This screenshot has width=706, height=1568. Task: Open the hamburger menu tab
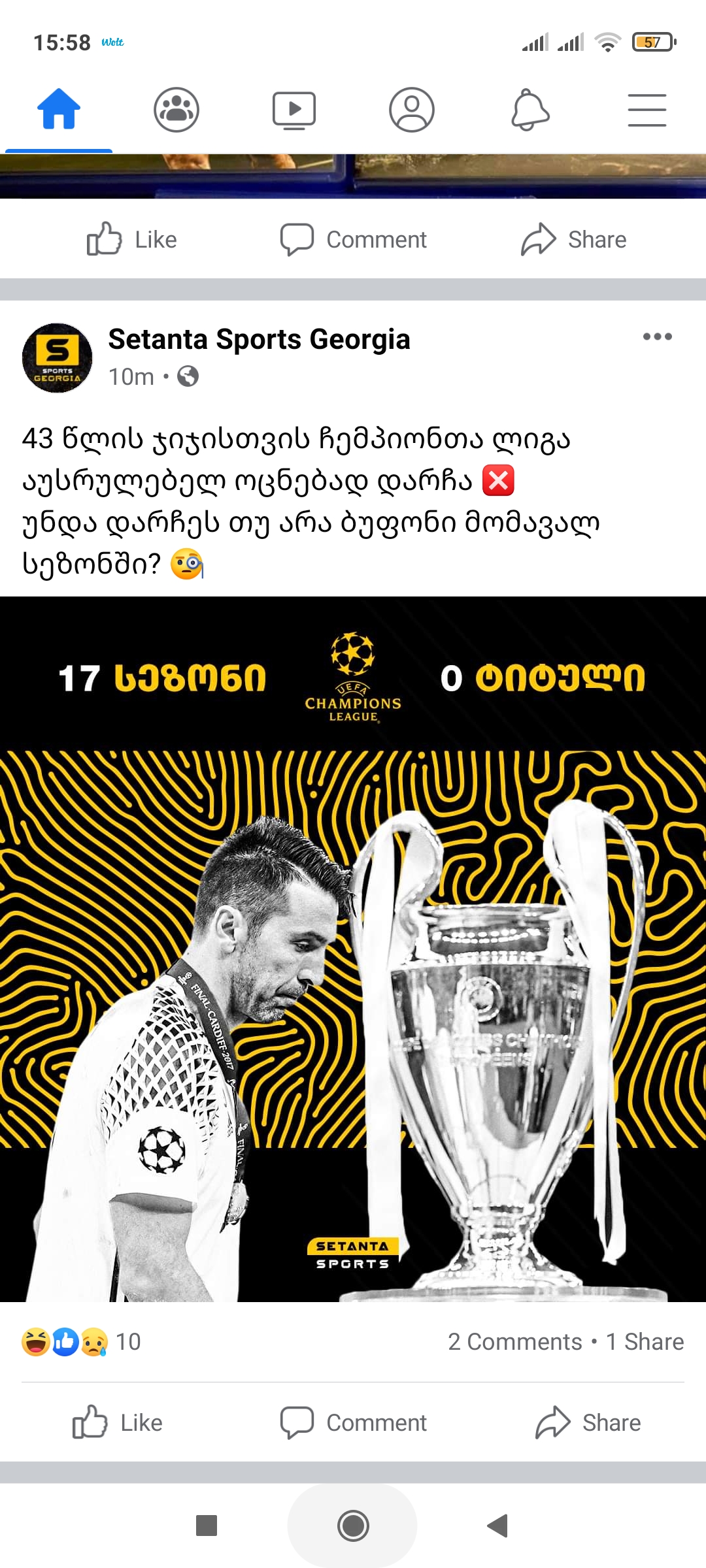(647, 109)
